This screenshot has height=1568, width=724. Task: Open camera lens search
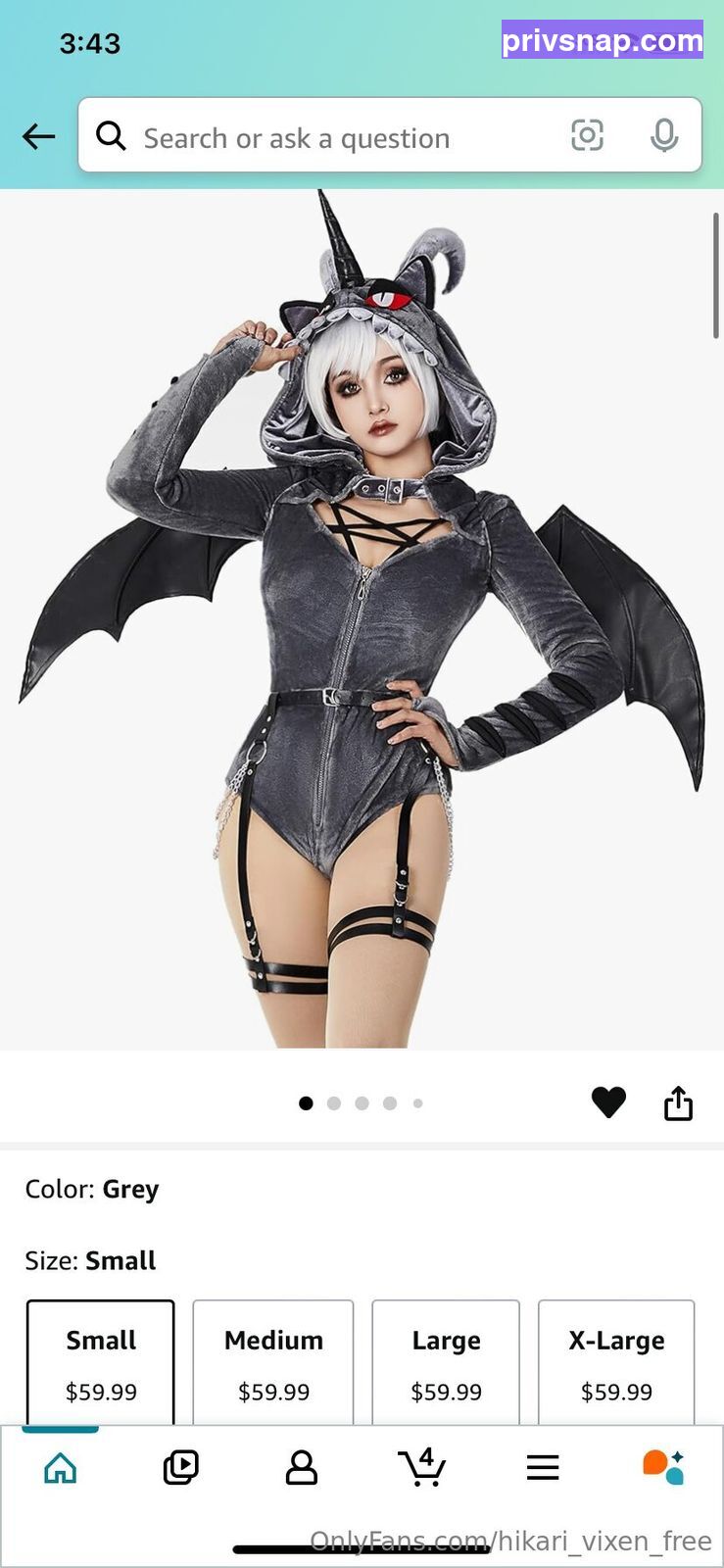(x=587, y=135)
